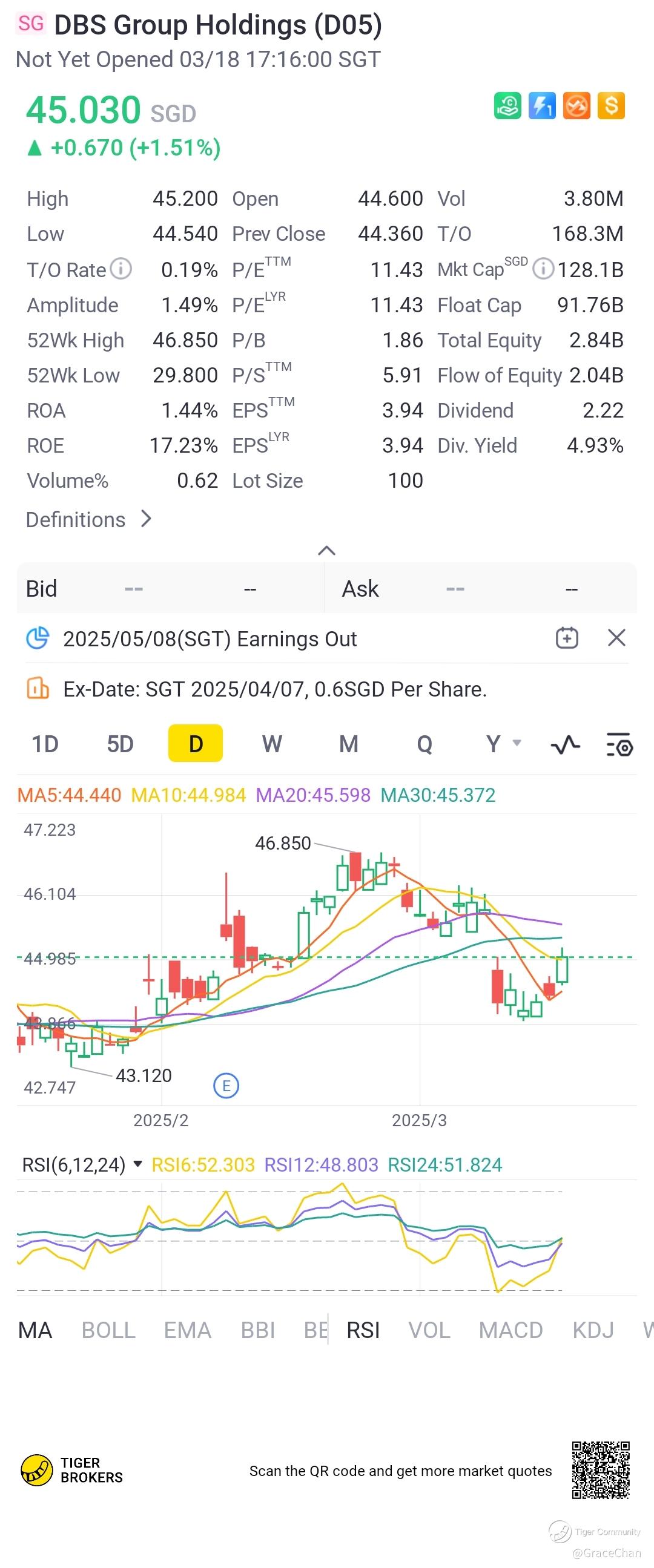This screenshot has width=654, height=1568.
Task: Select the W weekly chart tab
Action: (271, 744)
